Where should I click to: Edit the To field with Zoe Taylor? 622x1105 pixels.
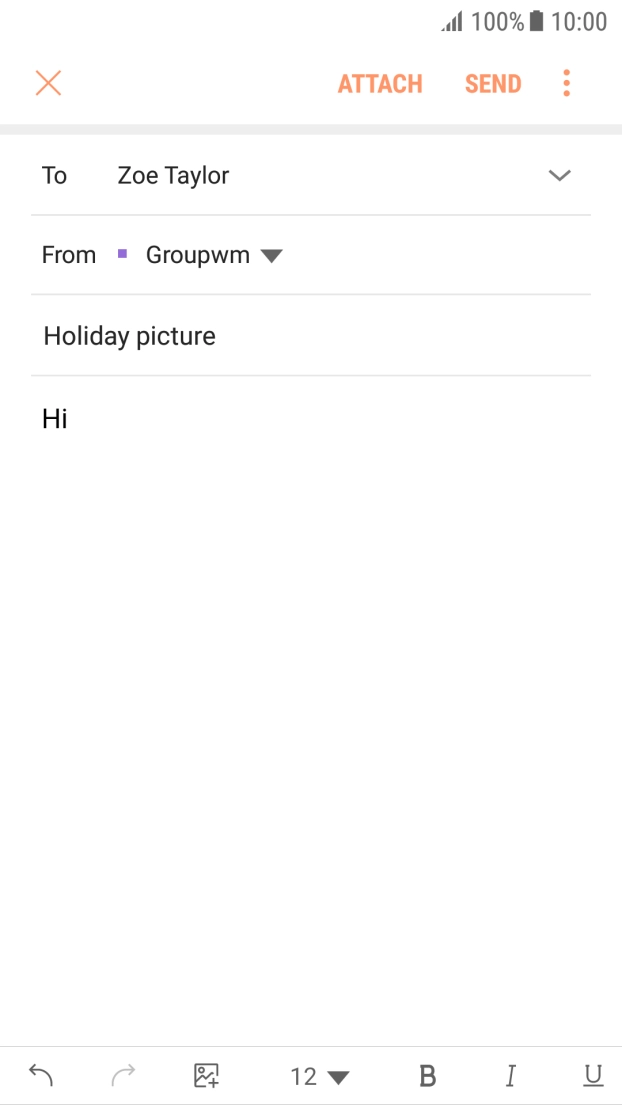pyautogui.click(x=310, y=175)
